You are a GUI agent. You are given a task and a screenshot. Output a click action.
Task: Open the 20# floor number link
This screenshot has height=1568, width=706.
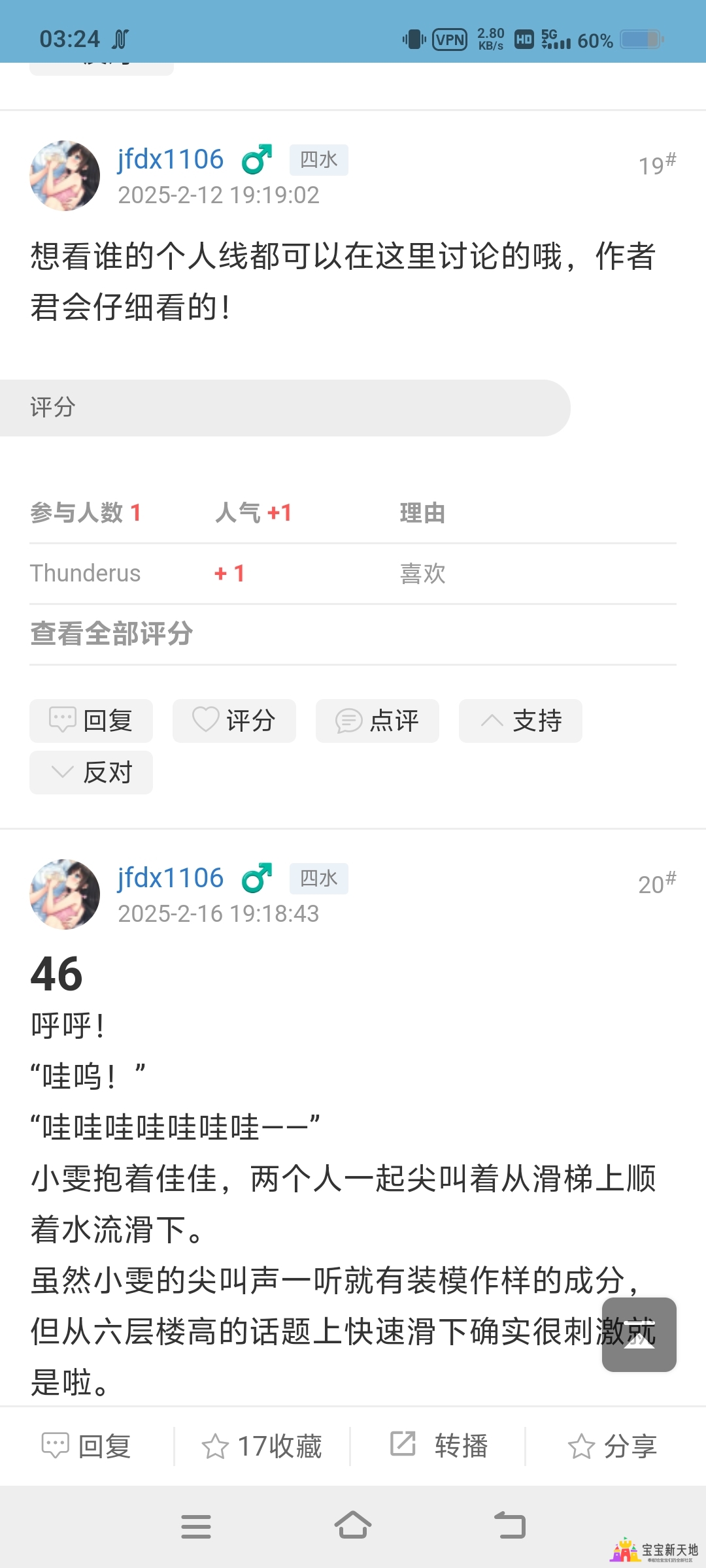[x=656, y=883]
